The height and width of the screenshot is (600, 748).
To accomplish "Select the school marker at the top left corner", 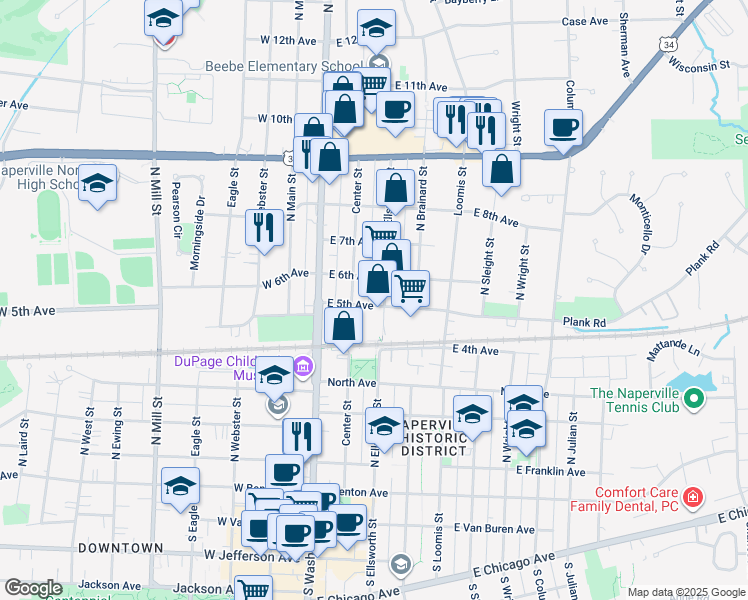I will [x=163, y=19].
